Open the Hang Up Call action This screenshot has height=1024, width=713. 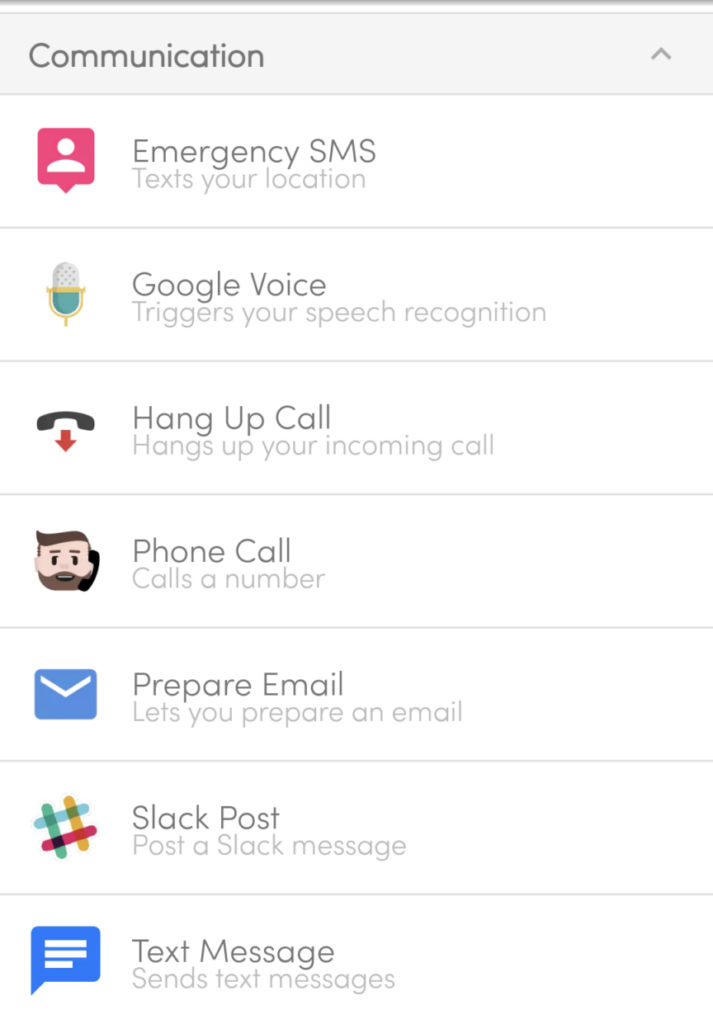click(x=232, y=429)
